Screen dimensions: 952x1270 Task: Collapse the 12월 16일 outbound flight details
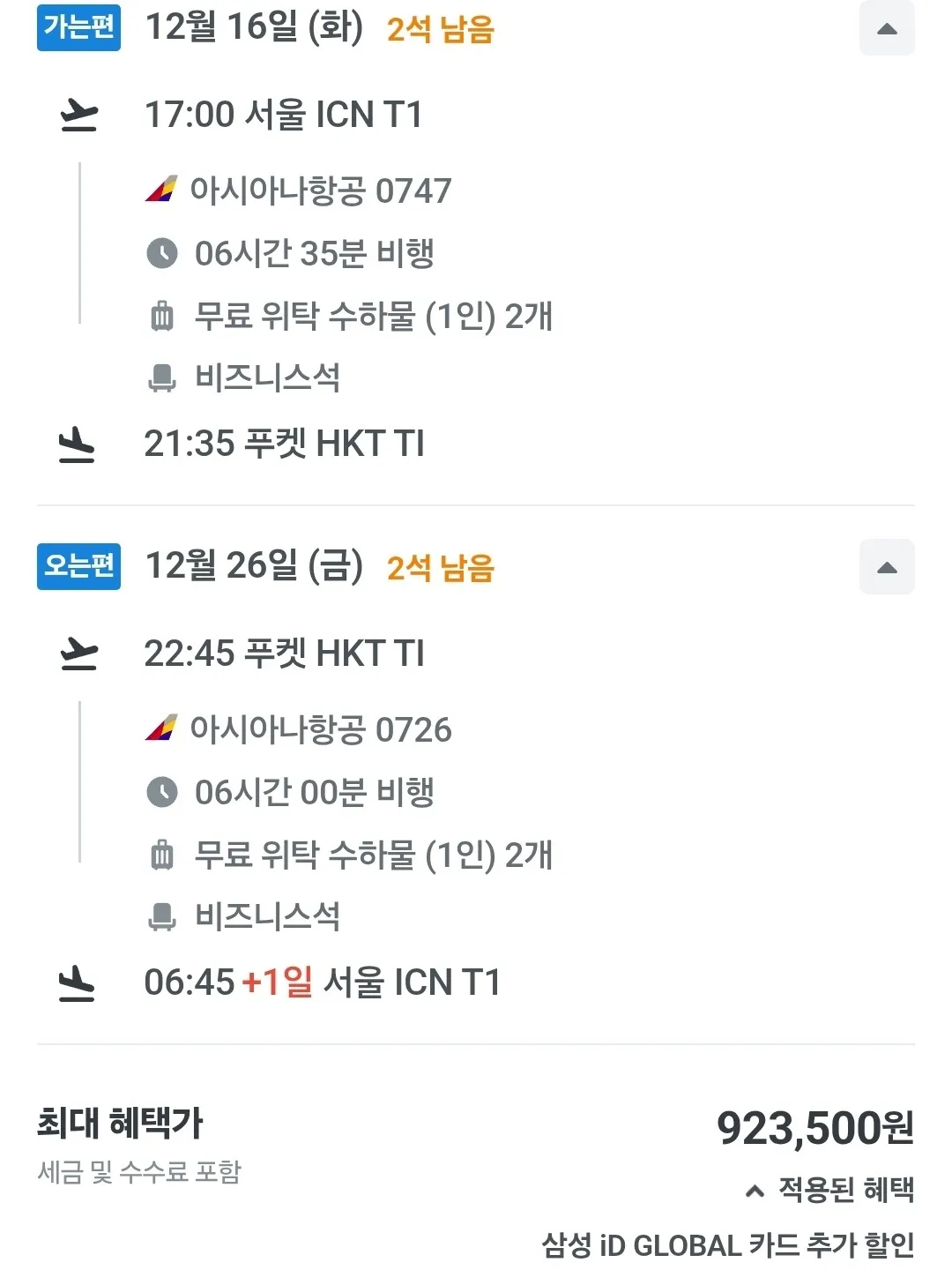[887, 29]
